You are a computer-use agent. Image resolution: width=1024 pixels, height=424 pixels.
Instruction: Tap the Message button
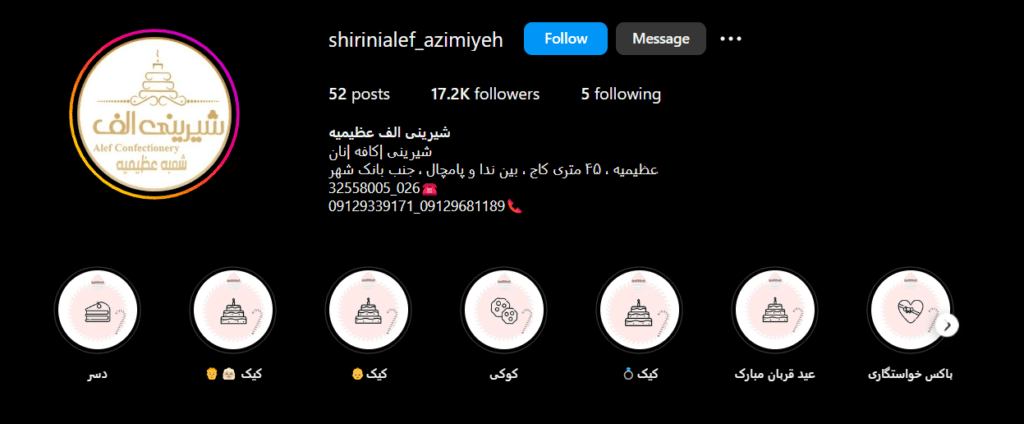(x=661, y=39)
